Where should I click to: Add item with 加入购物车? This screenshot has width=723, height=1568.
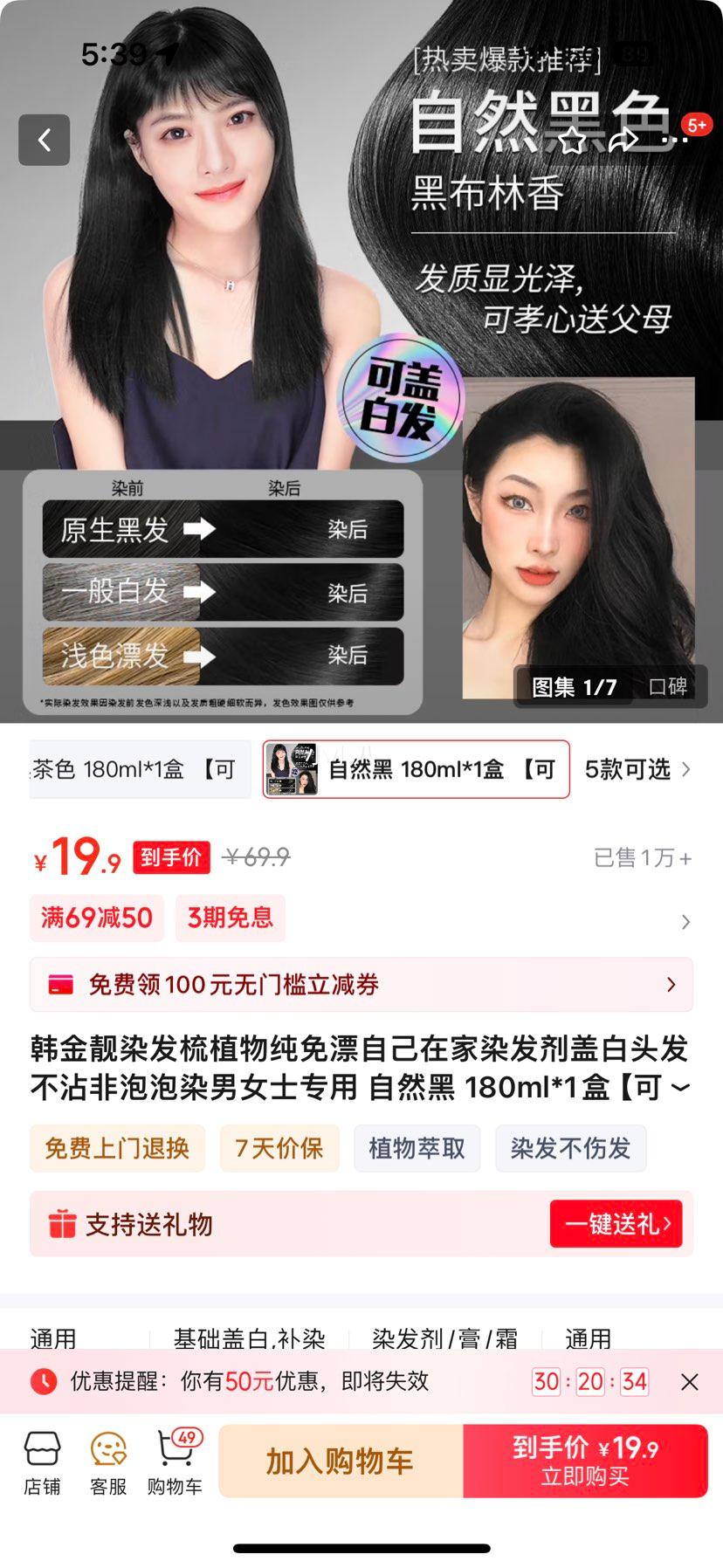(x=341, y=1461)
